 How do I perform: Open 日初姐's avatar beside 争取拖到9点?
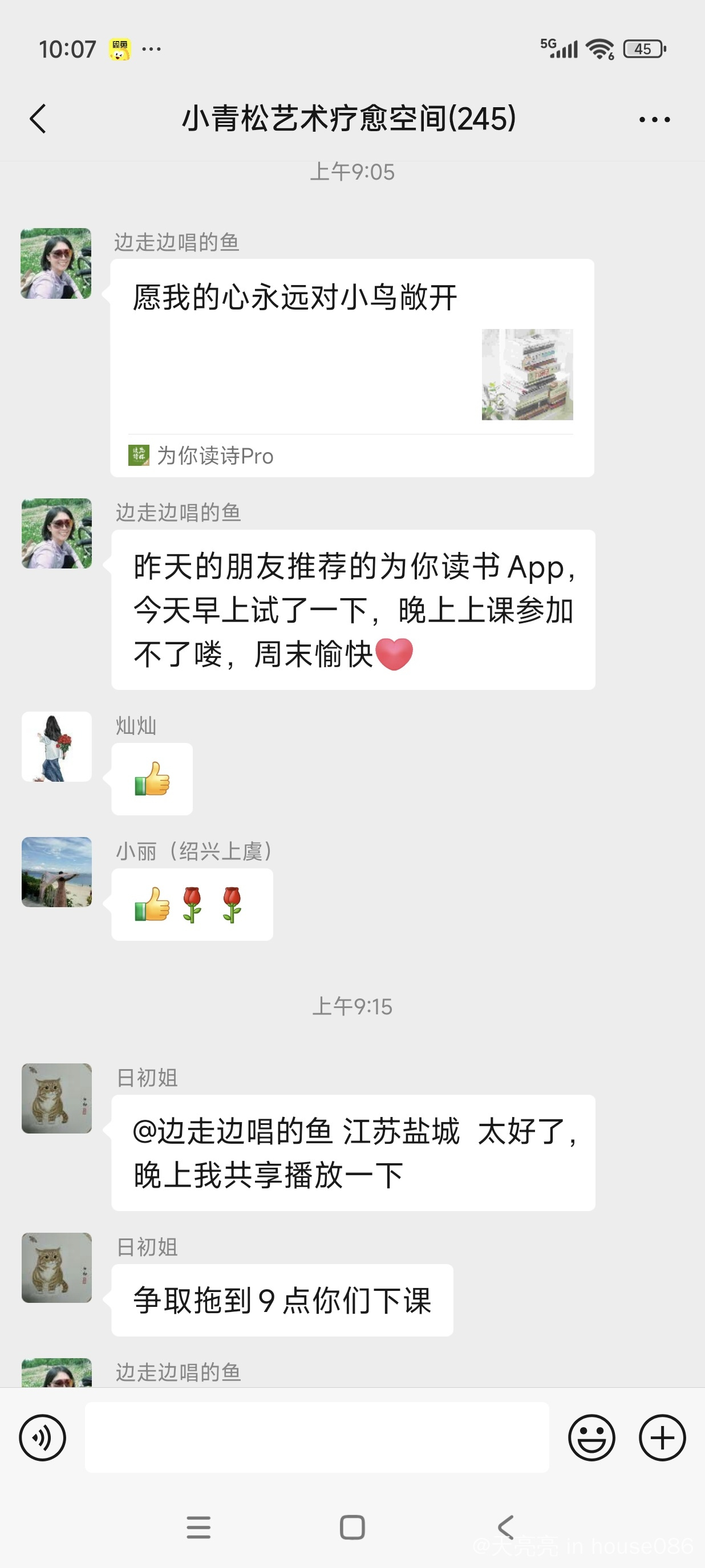click(56, 1268)
